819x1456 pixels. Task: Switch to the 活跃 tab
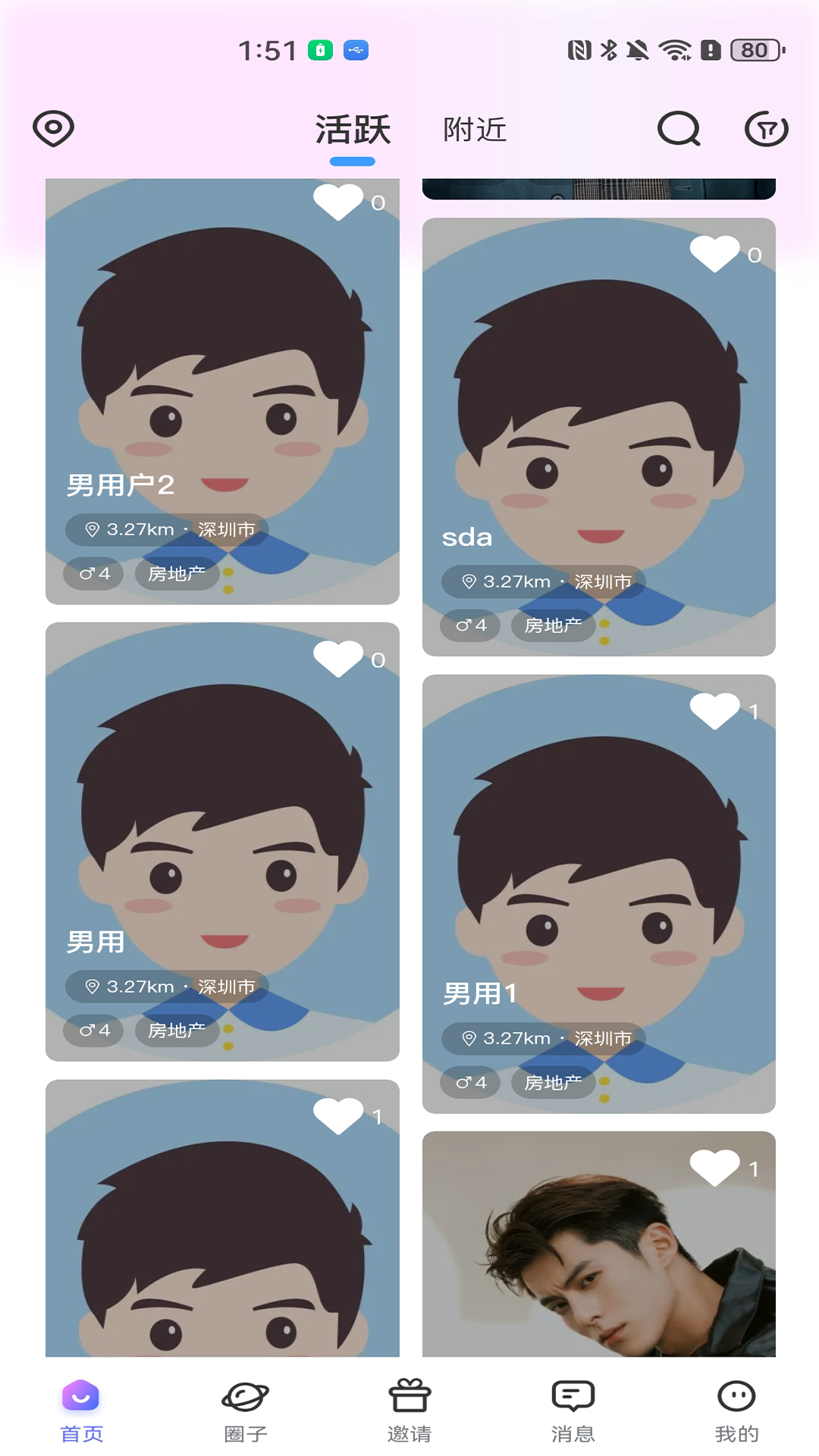[353, 130]
